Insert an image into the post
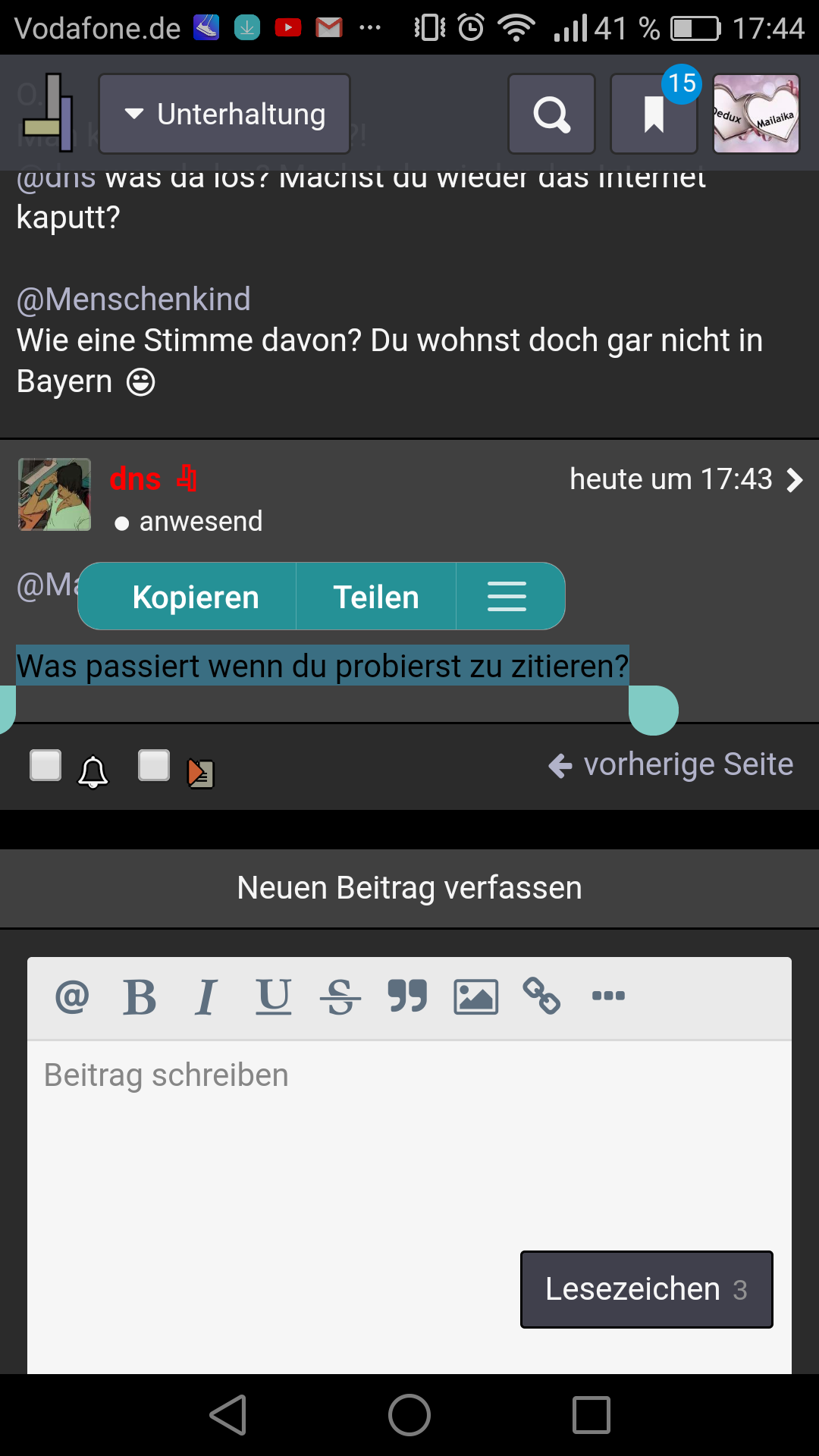This screenshot has width=819, height=1456. tap(475, 996)
